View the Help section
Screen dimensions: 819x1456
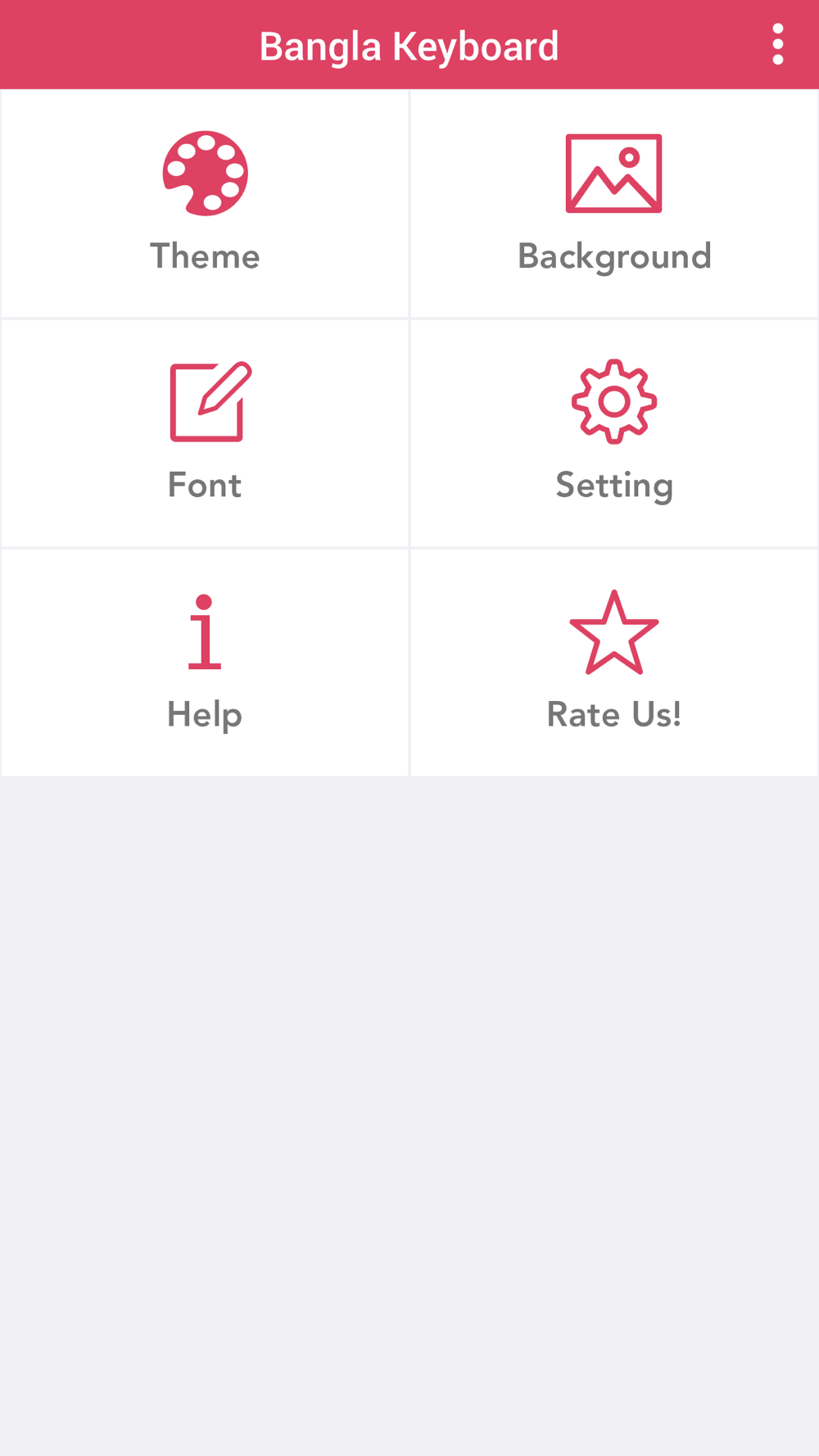(205, 662)
